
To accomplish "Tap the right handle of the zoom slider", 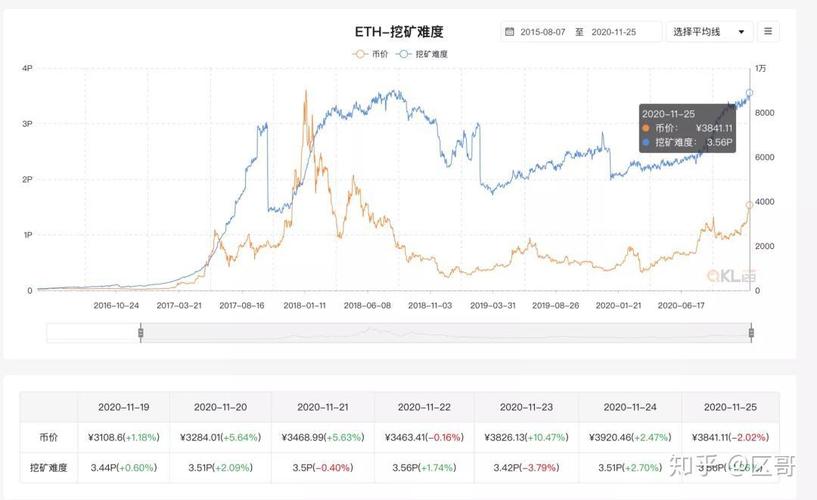I will [751, 332].
